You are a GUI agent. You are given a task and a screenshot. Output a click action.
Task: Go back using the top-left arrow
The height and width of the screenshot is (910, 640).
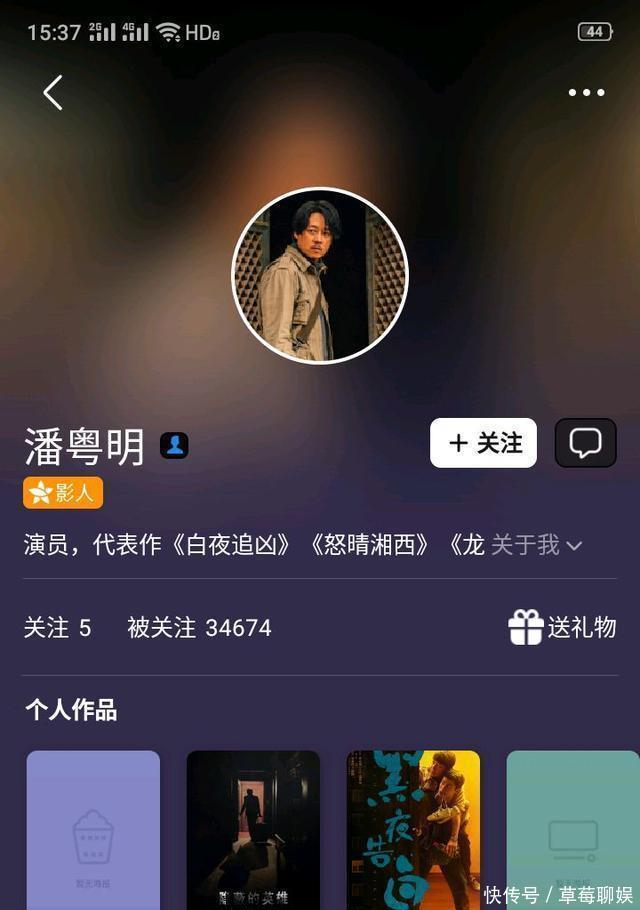point(53,93)
